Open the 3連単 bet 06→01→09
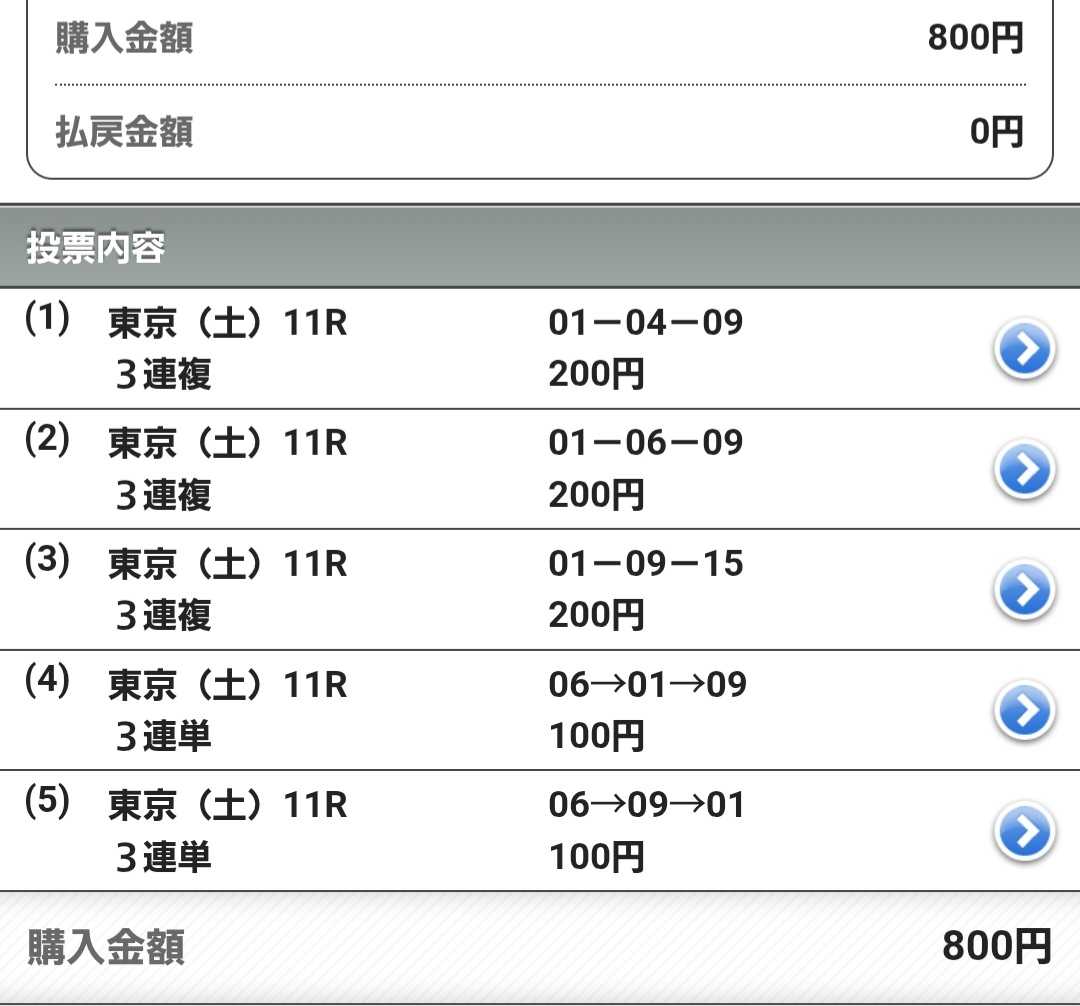This screenshot has width=1080, height=1006. pos(1024,711)
